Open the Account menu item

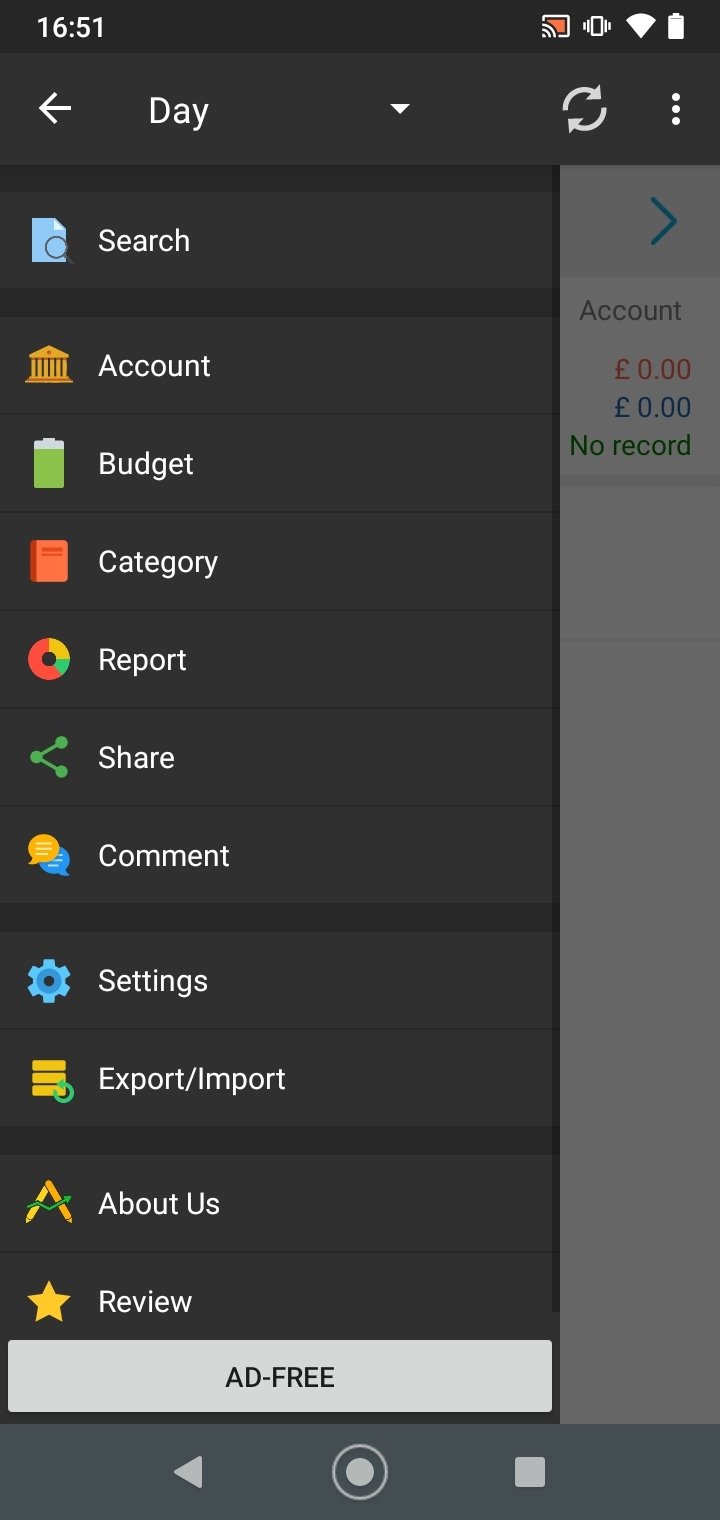coord(279,366)
